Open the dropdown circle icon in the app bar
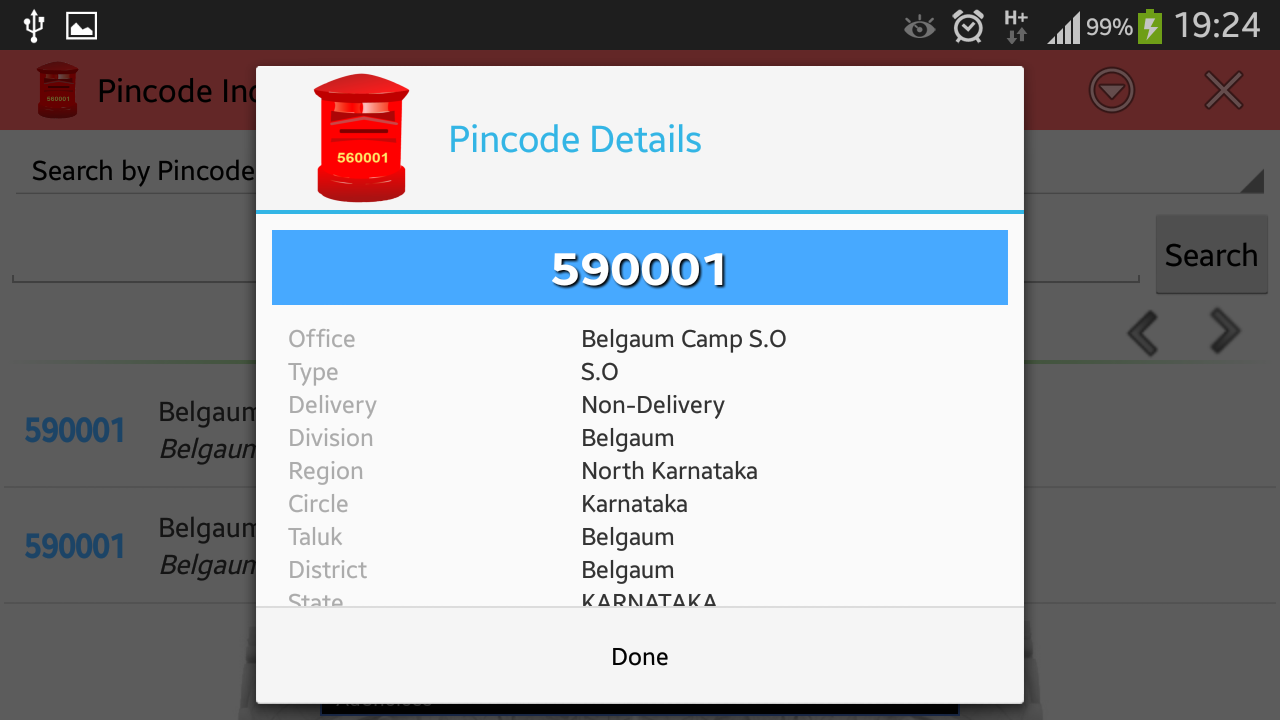 click(1111, 92)
